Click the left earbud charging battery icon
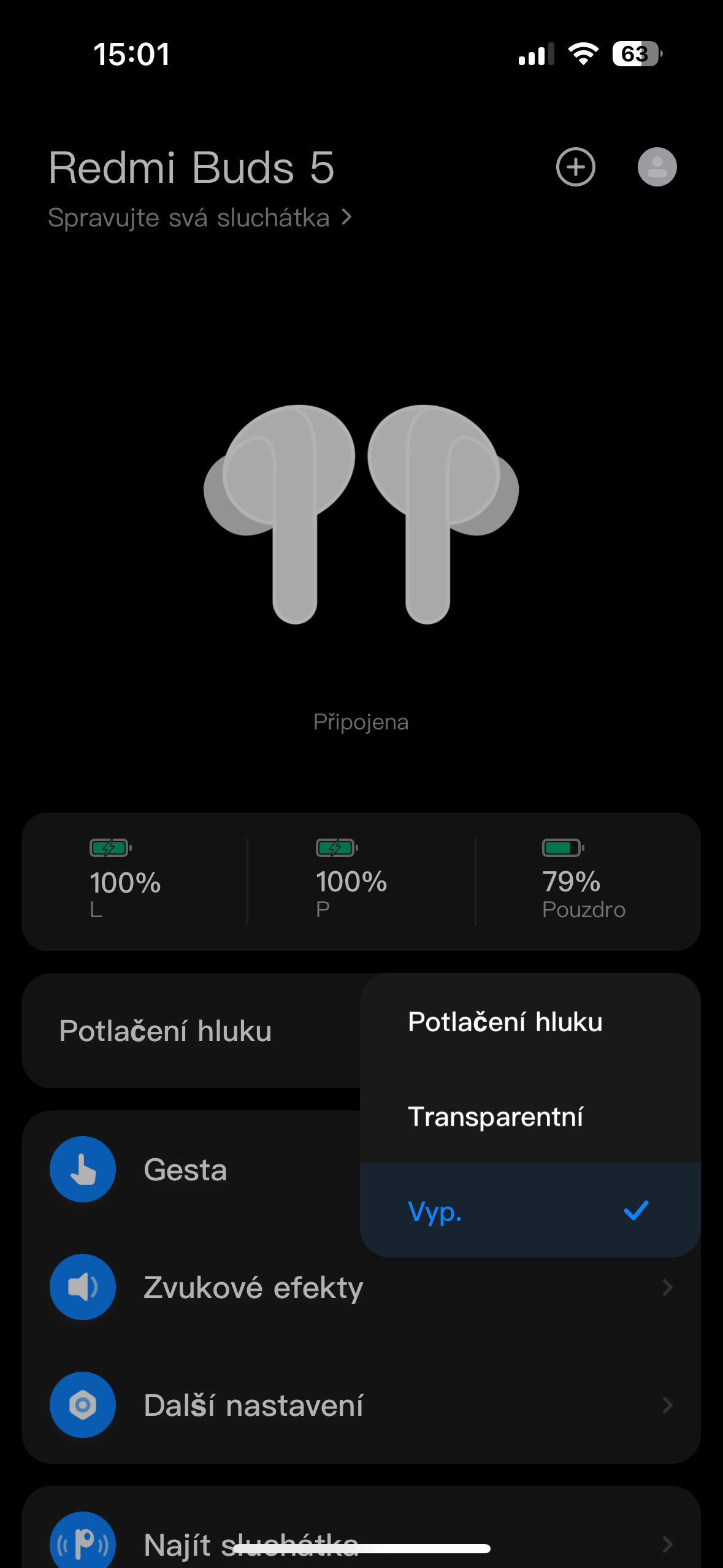 click(110, 848)
